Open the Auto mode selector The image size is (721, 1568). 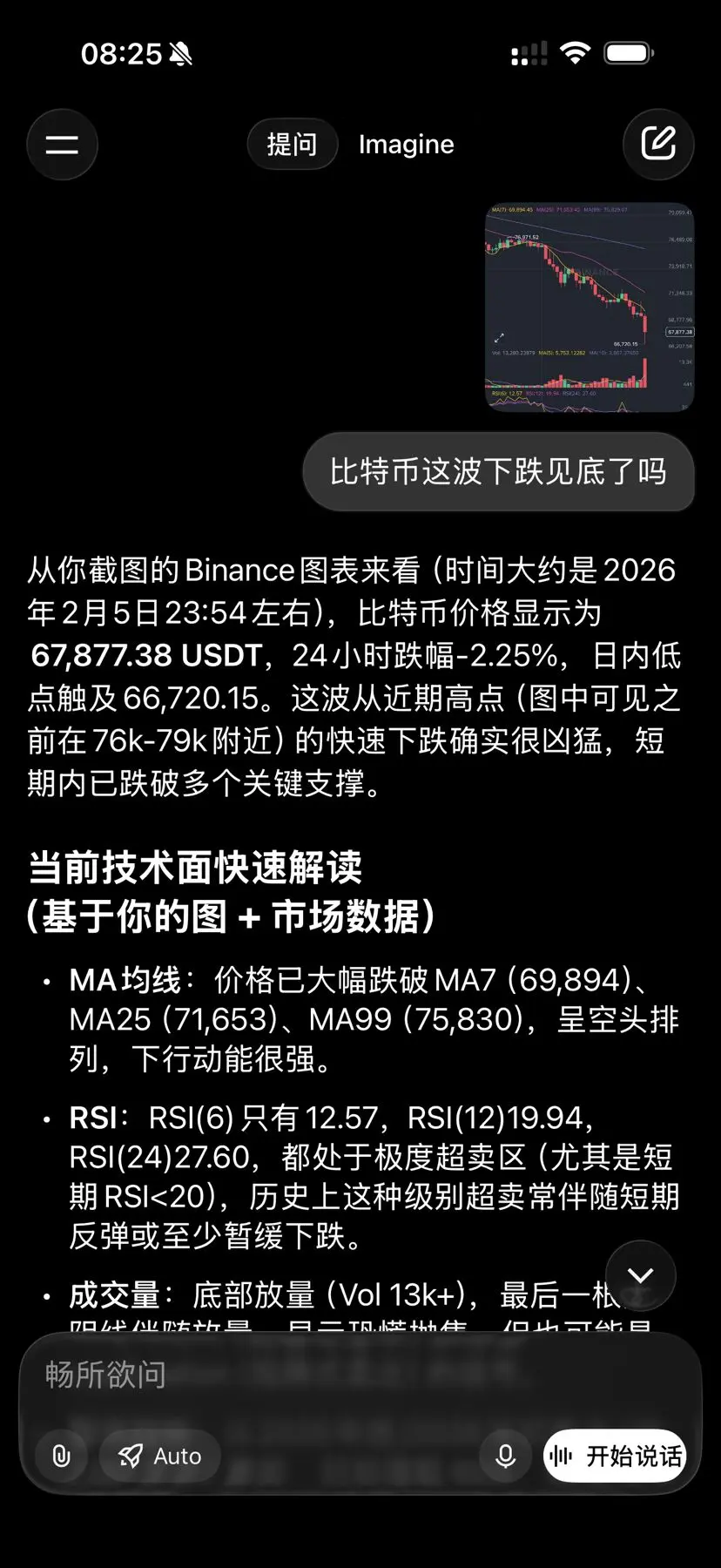(160, 1456)
